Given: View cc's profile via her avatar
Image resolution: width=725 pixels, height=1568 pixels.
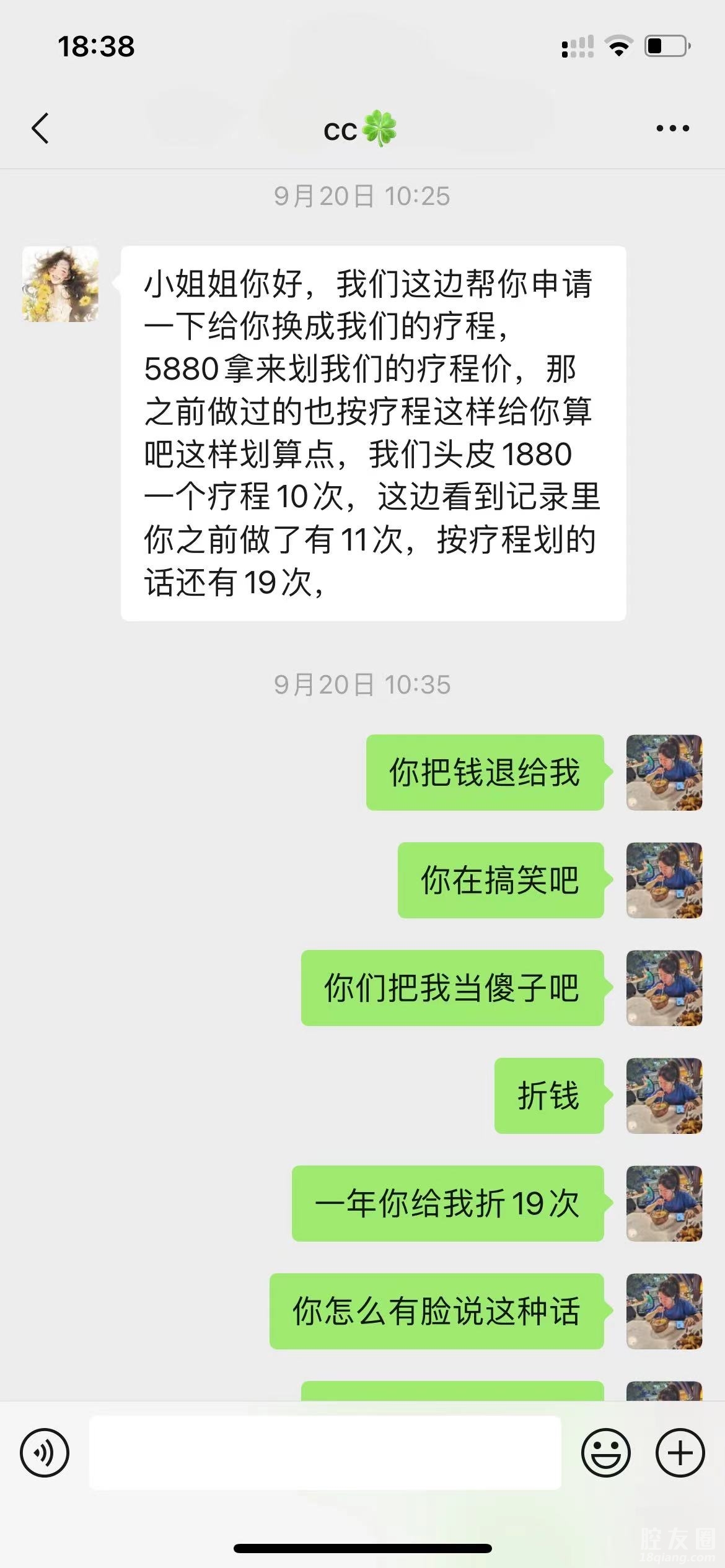Looking at the screenshot, I should pyautogui.click(x=60, y=284).
